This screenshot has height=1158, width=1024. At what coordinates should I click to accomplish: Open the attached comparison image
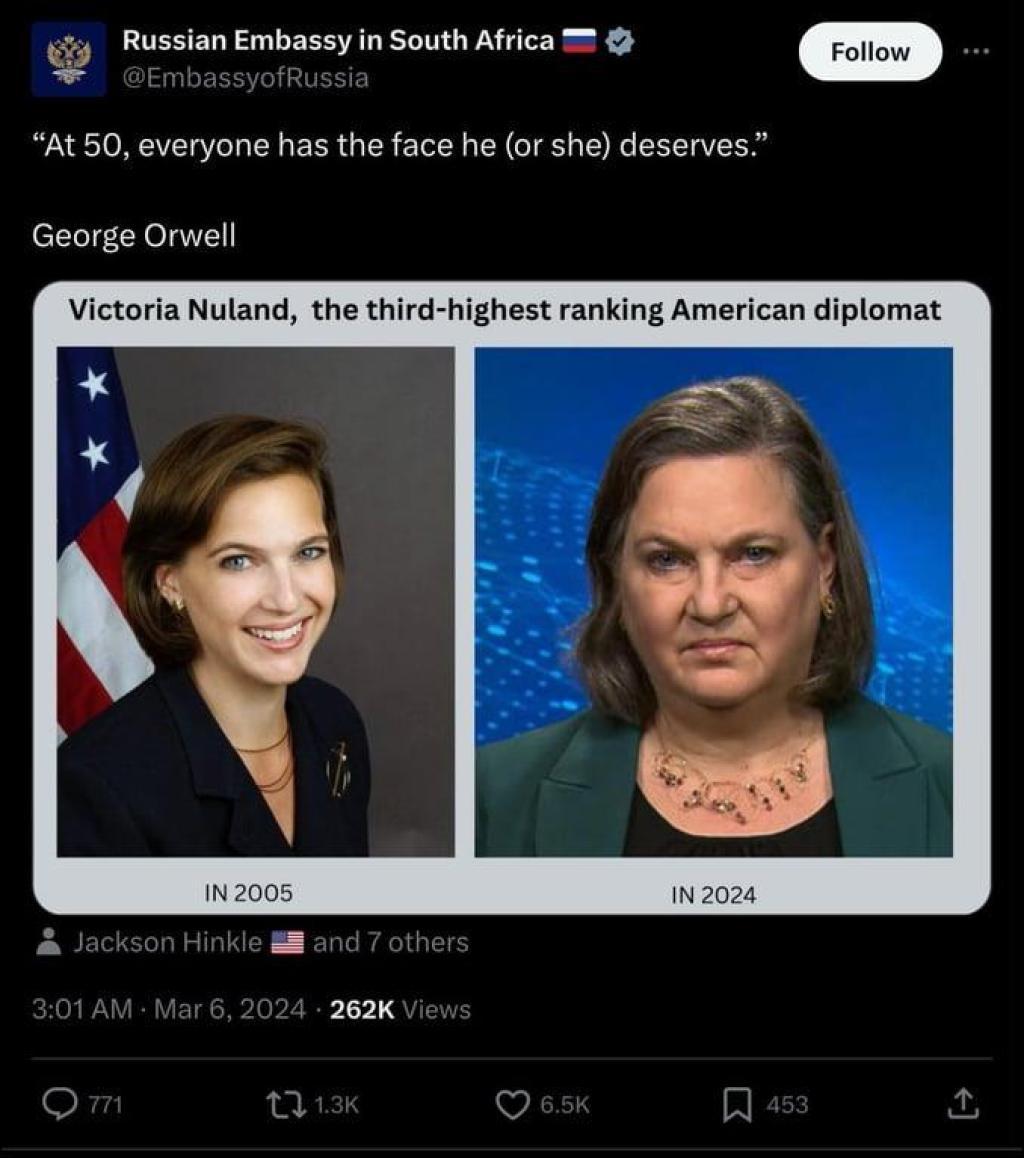pos(511,598)
